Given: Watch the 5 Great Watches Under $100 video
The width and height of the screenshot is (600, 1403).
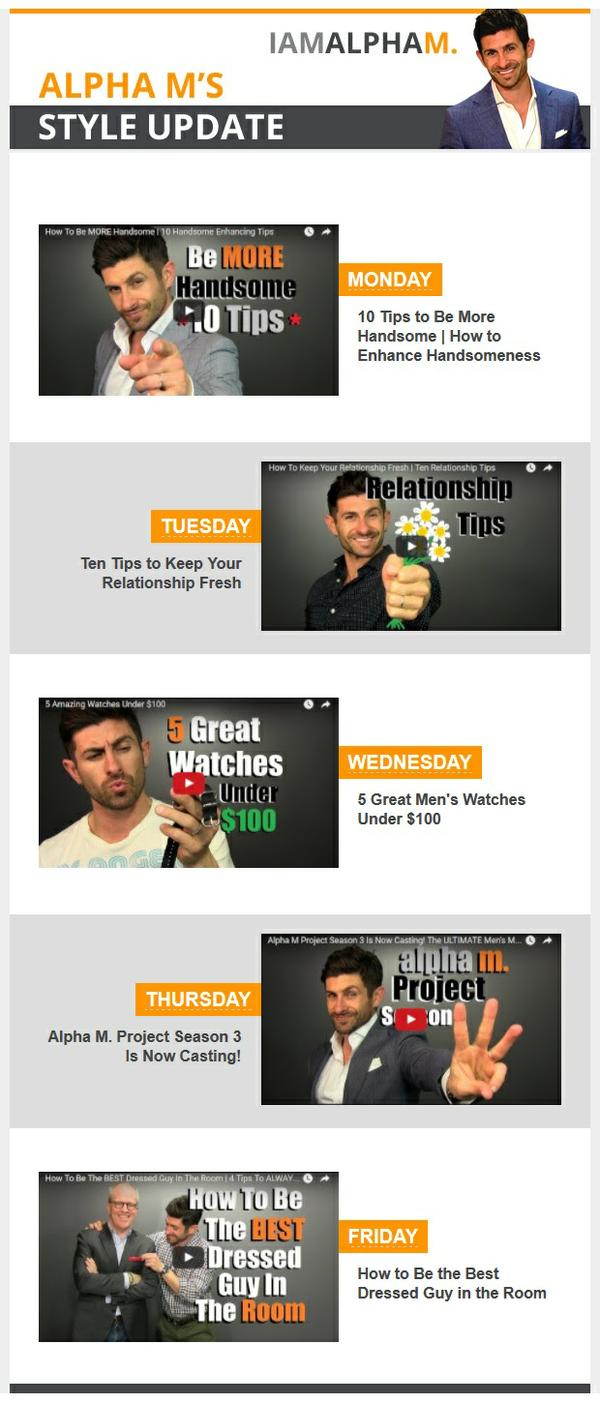Looking at the screenshot, I should tap(188, 783).
